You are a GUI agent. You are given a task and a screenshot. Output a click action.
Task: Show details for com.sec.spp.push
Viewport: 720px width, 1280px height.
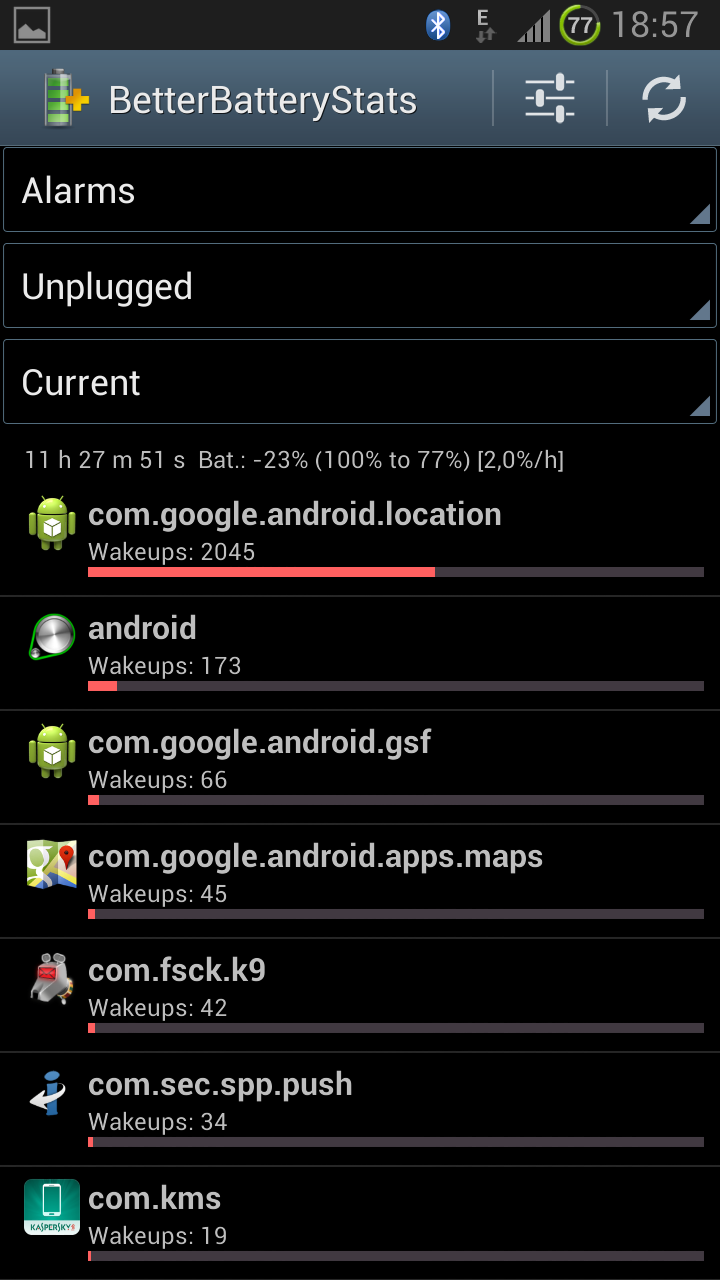360,1109
